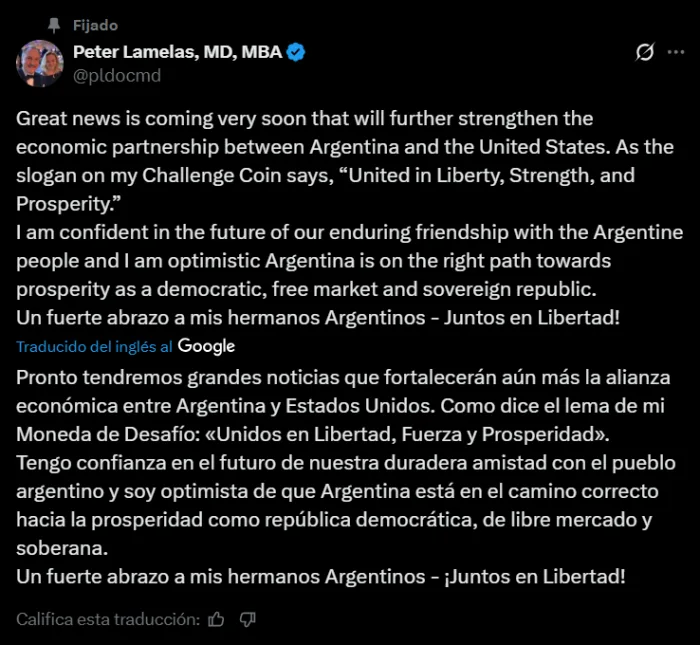Rate the translation with thumbs down
Screen dimensions: 700x645
tap(248, 620)
